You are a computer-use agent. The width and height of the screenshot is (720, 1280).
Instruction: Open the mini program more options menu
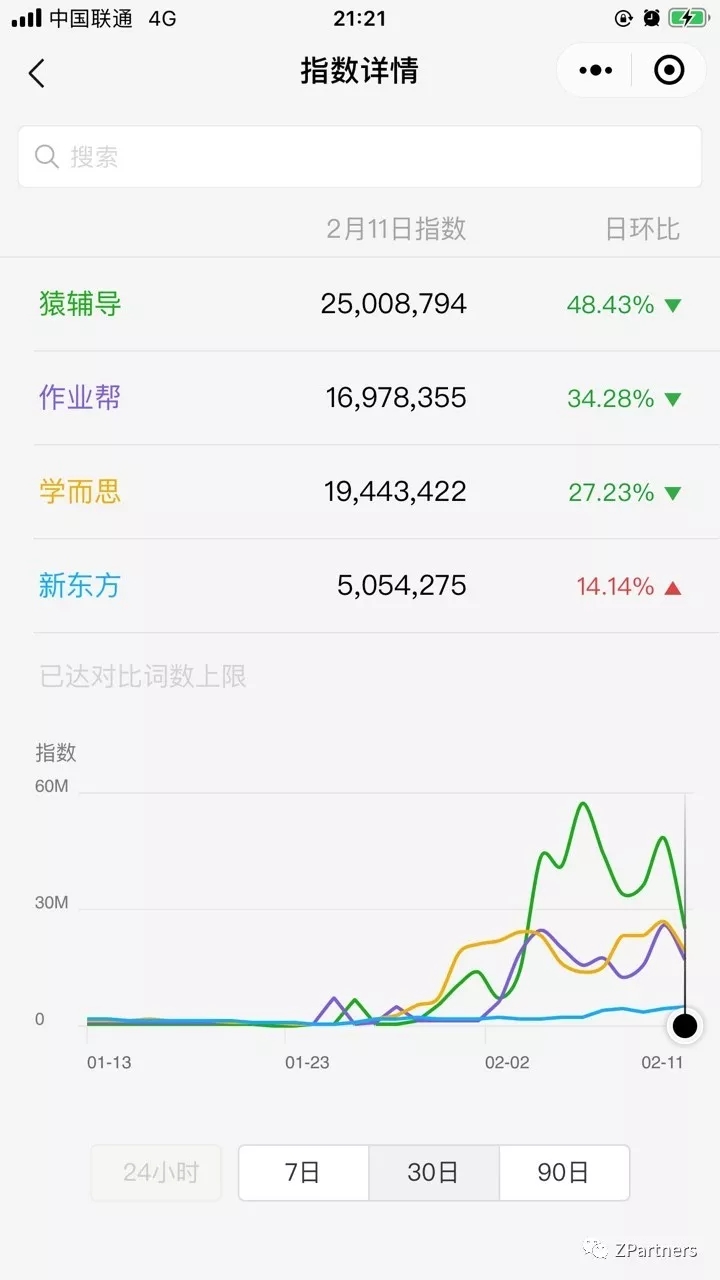pyautogui.click(x=595, y=71)
